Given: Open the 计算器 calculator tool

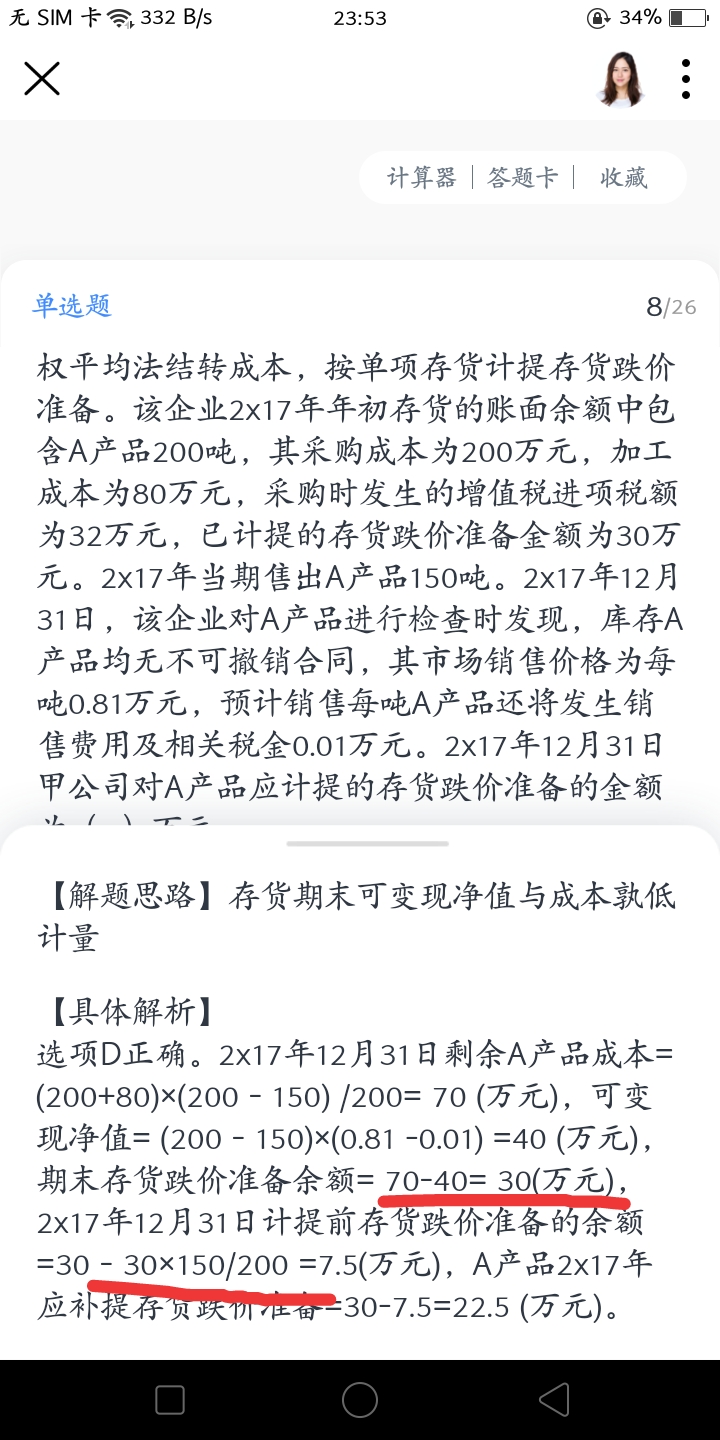Looking at the screenshot, I should coord(421,178).
